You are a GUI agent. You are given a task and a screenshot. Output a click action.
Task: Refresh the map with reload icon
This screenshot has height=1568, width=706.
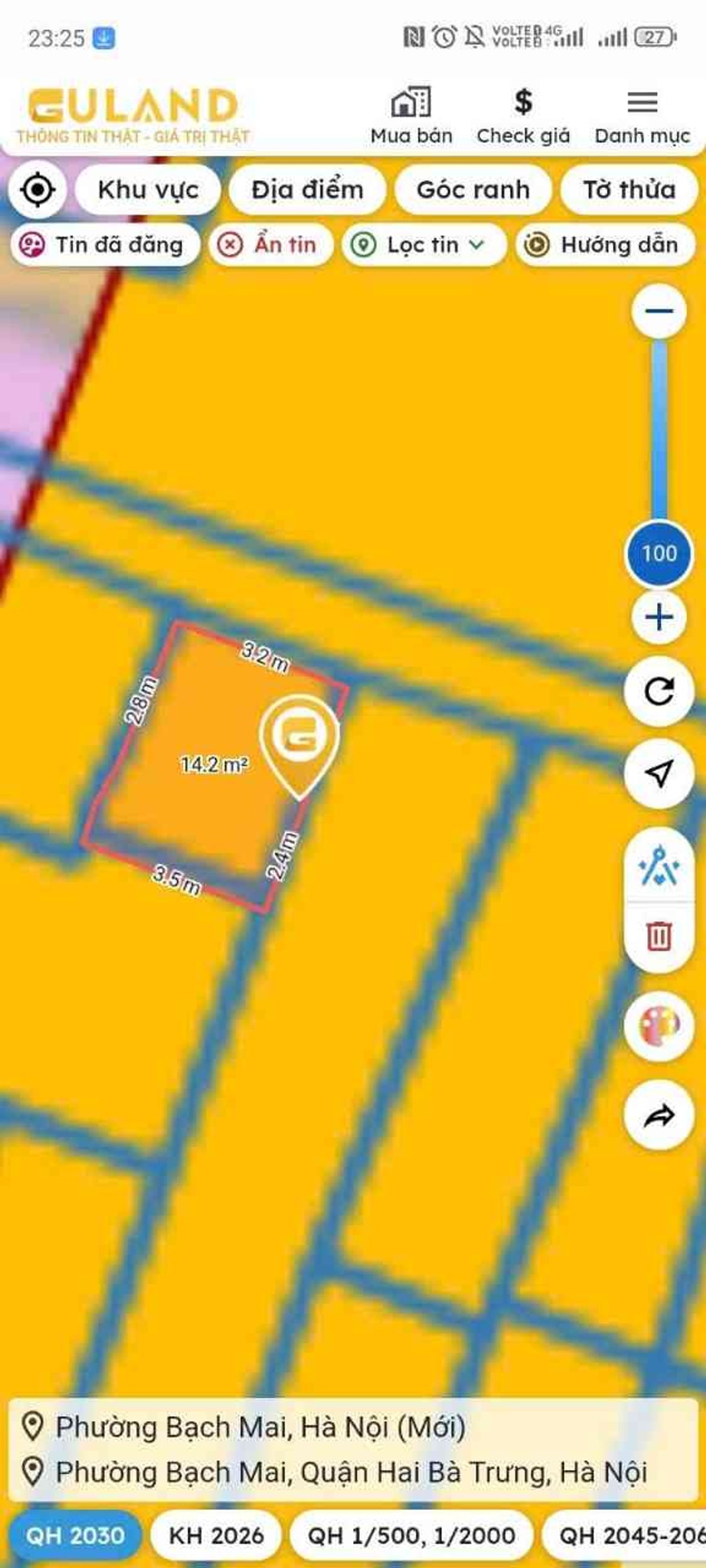(659, 692)
